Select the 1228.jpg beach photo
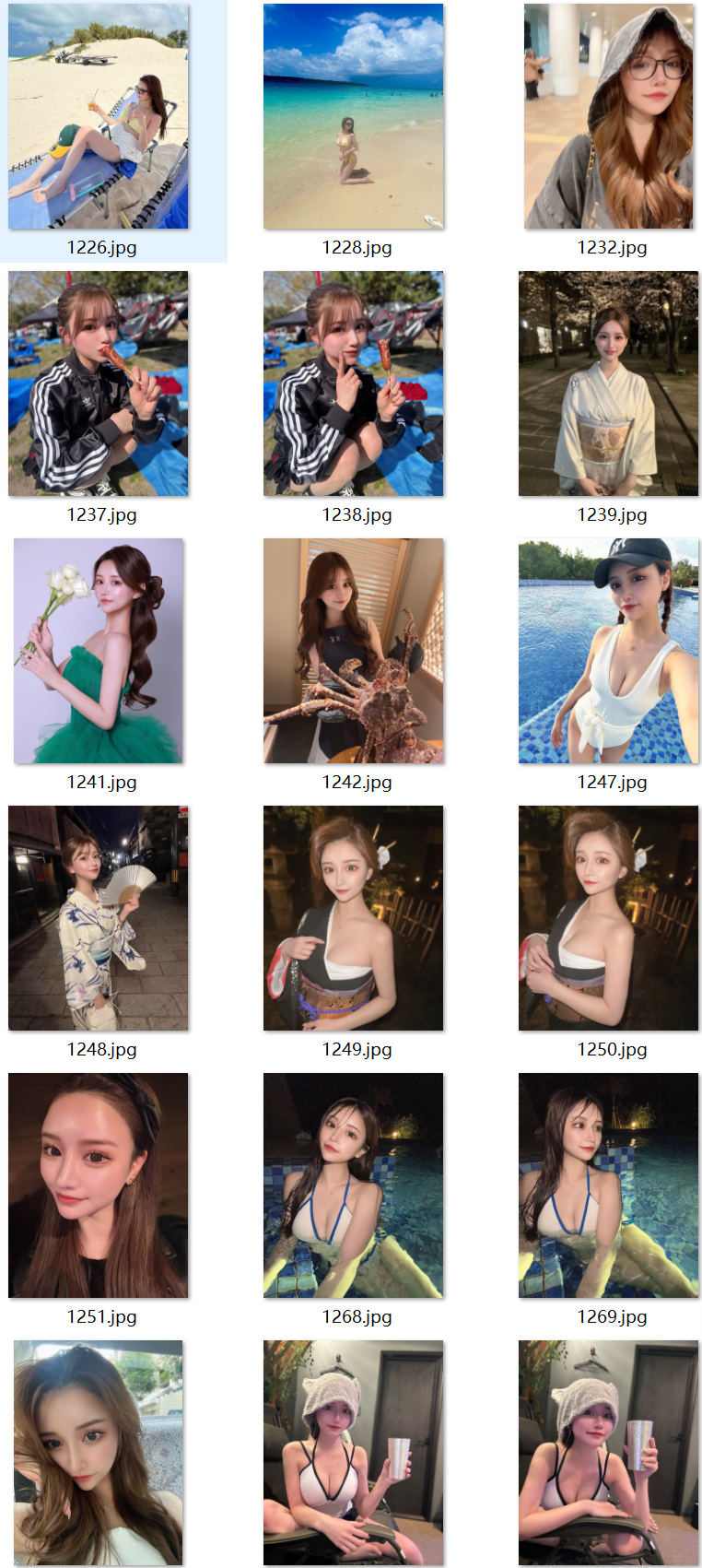Viewport: 702px width, 1568px height. click(353, 116)
